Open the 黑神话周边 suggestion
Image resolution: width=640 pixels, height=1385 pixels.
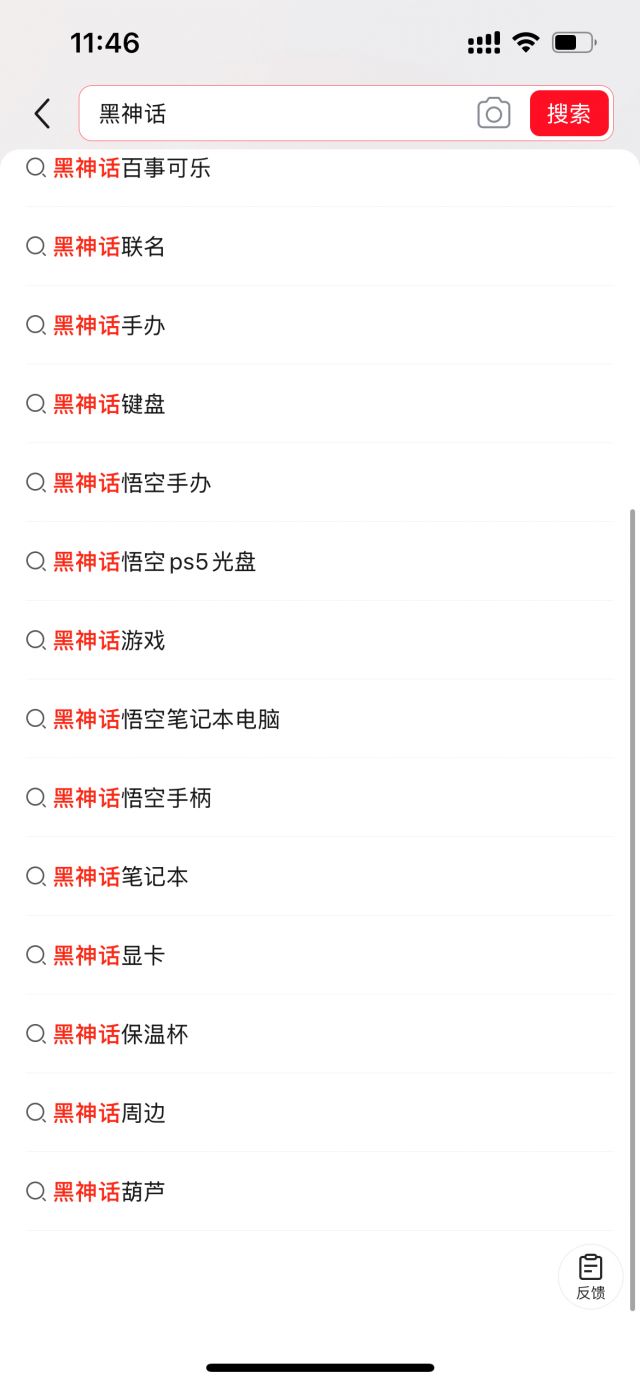tap(109, 1113)
